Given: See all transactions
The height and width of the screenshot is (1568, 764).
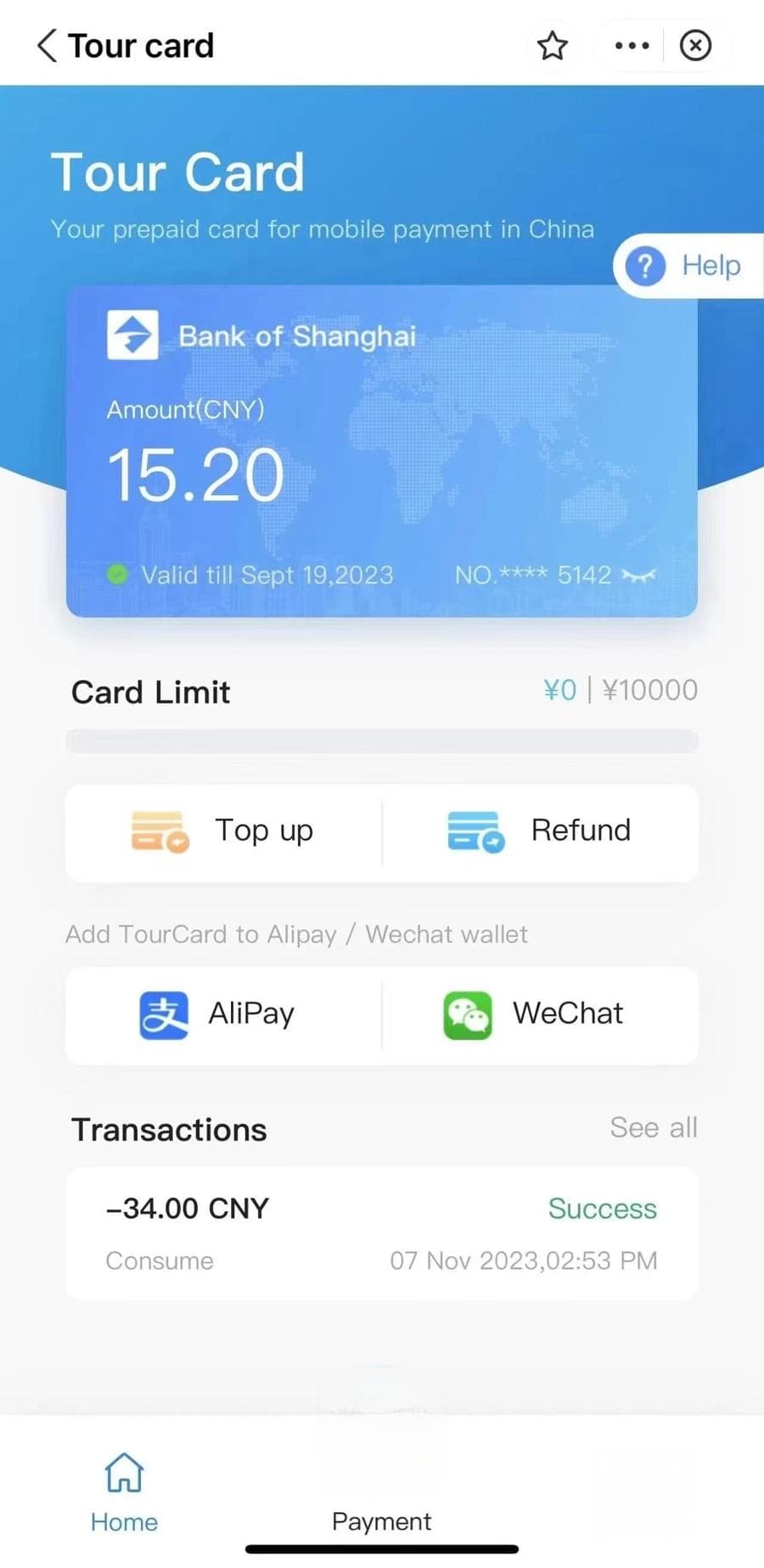Looking at the screenshot, I should point(653,1128).
